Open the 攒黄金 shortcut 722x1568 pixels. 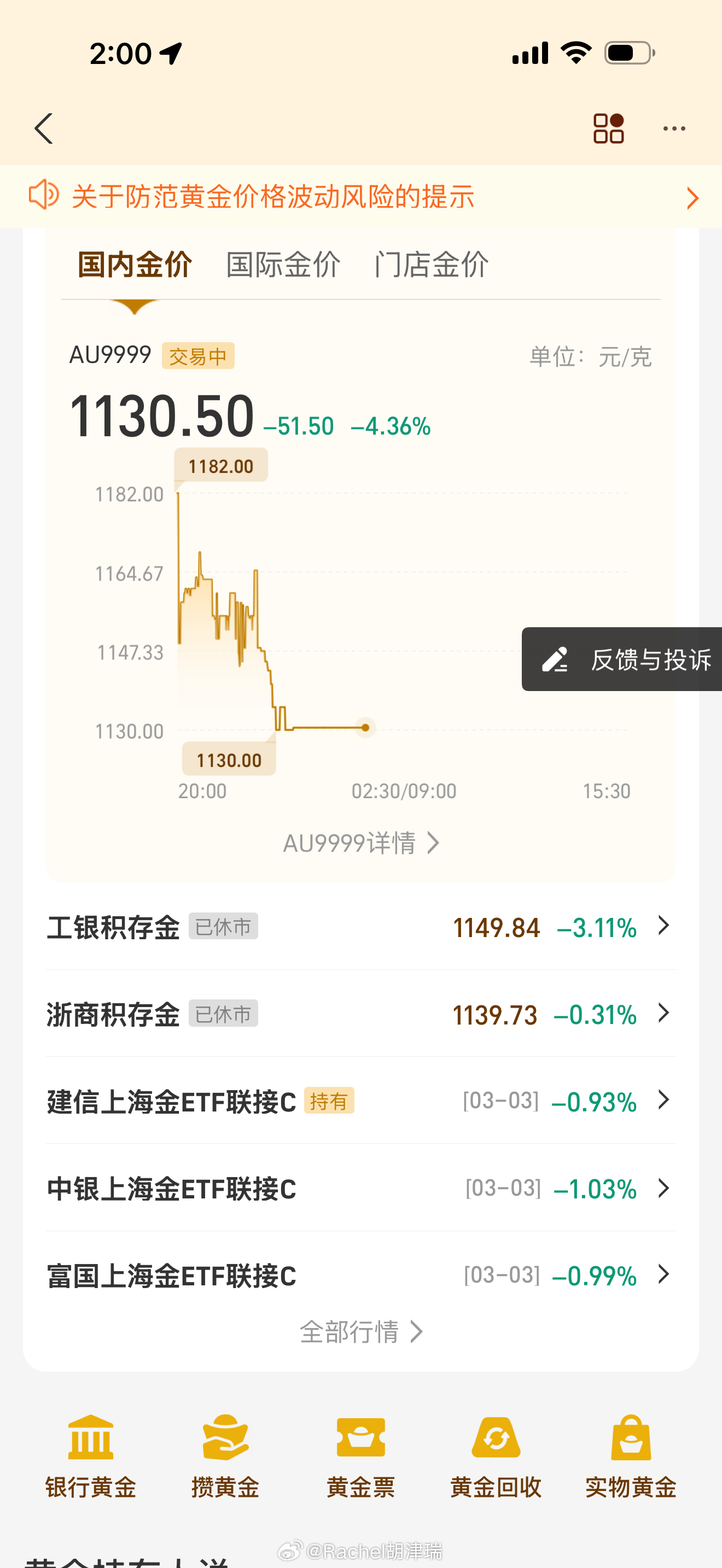click(225, 1455)
